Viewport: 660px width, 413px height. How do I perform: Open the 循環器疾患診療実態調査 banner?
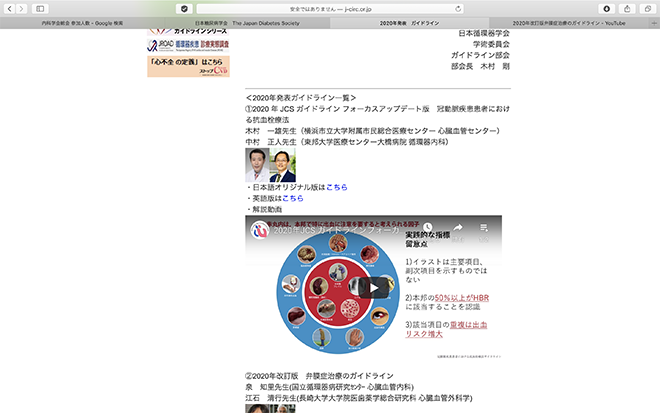tap(188, 46)
